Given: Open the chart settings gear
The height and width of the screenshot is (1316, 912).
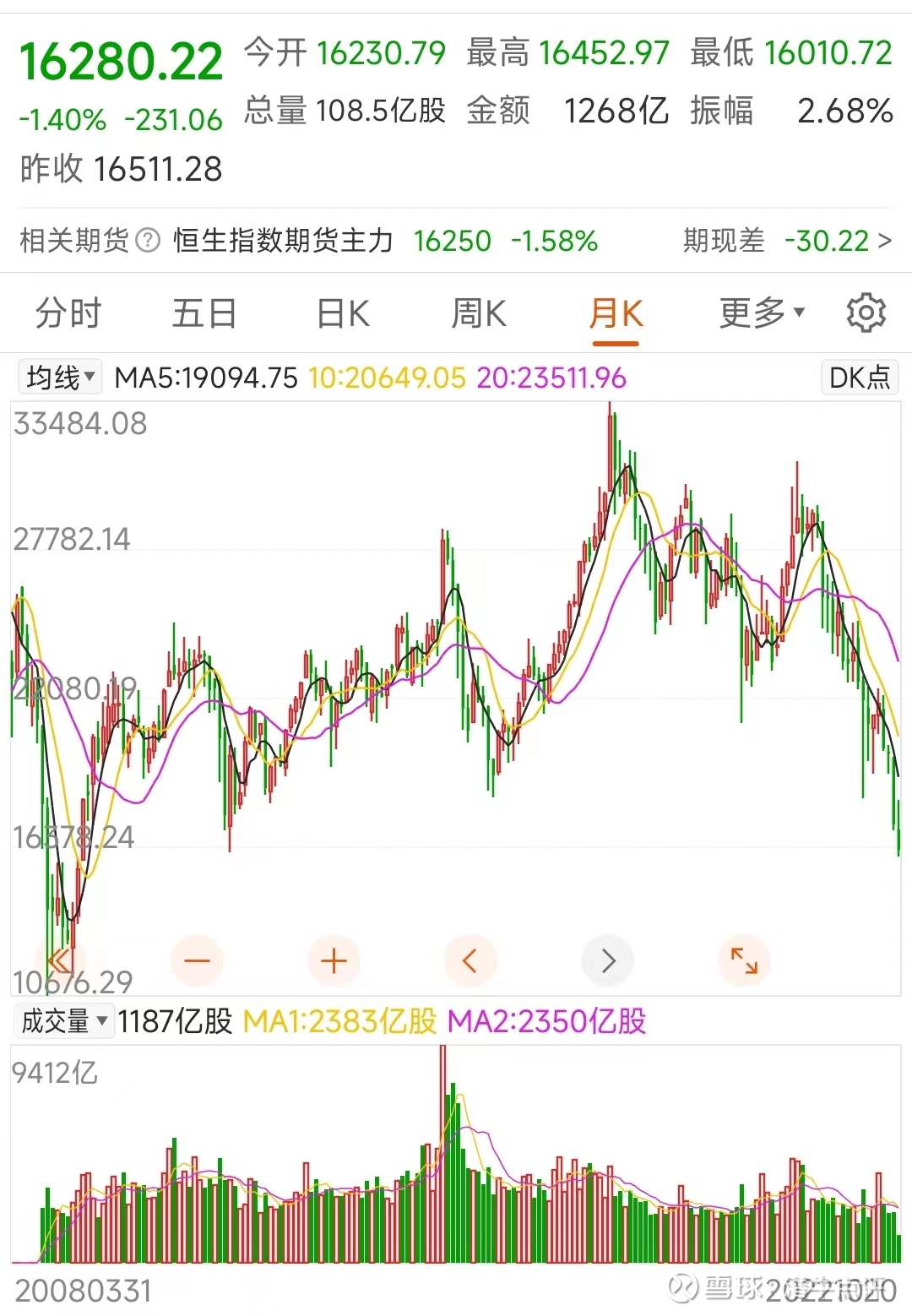Looking at the screenshot, I should pos(866,313).
